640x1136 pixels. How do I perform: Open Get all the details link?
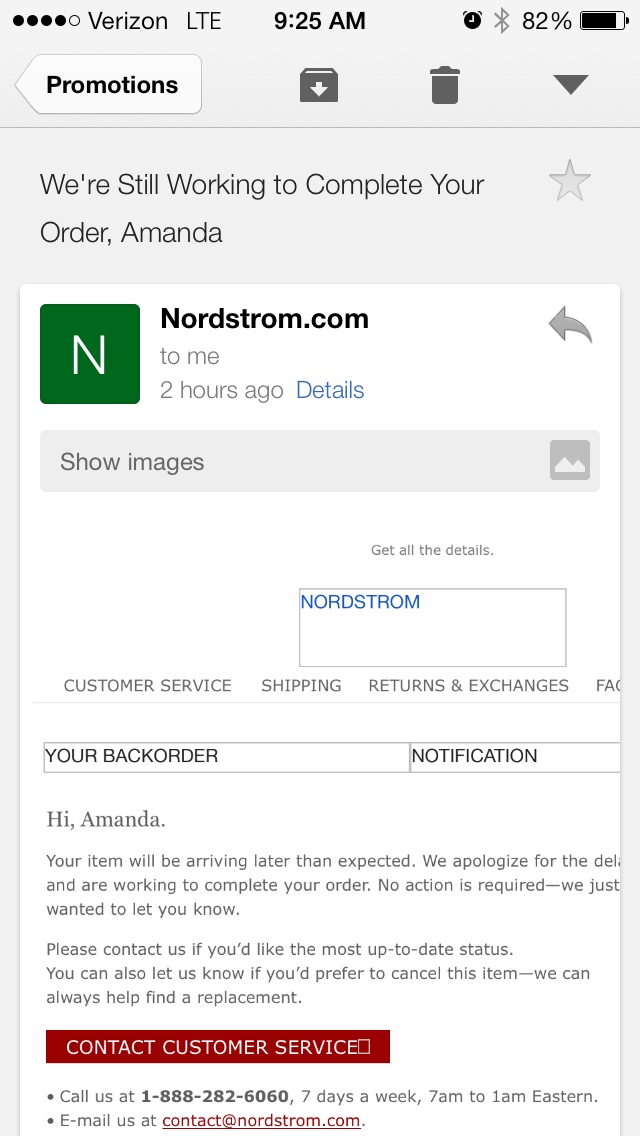pos(432,551)
